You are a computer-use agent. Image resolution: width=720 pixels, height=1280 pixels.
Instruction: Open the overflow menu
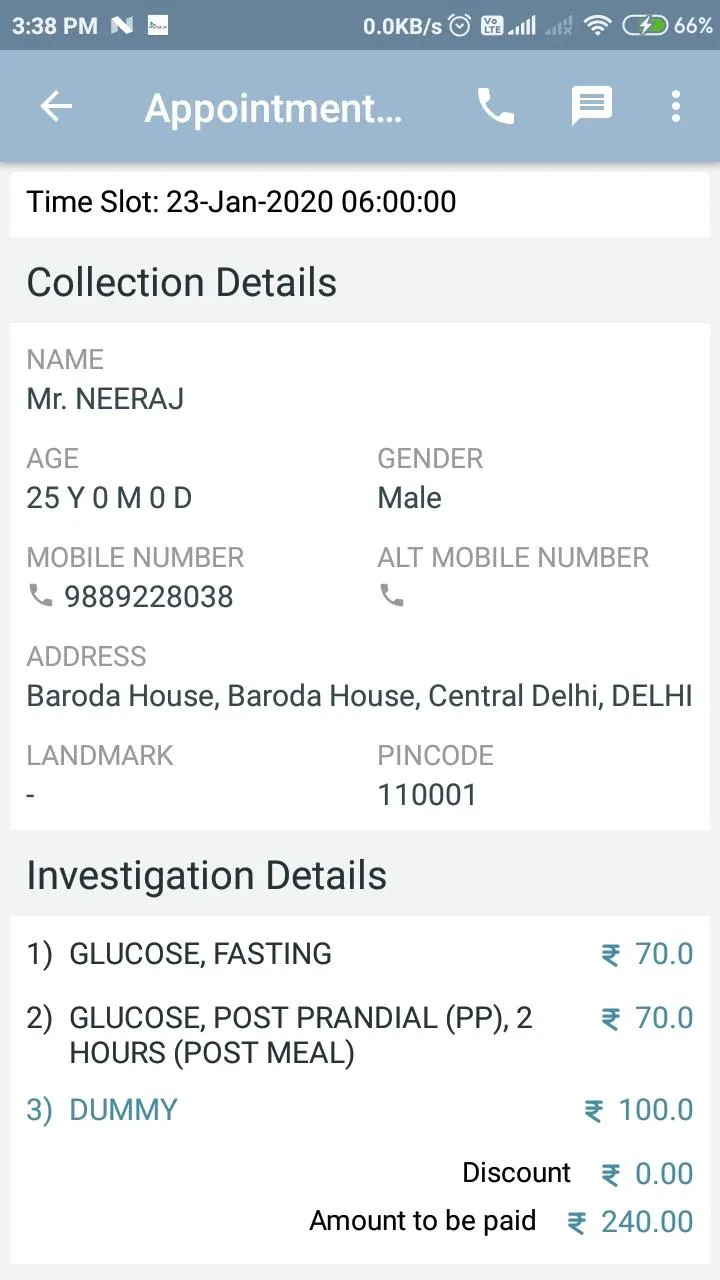pyautogui.click(x=676, y=106)
